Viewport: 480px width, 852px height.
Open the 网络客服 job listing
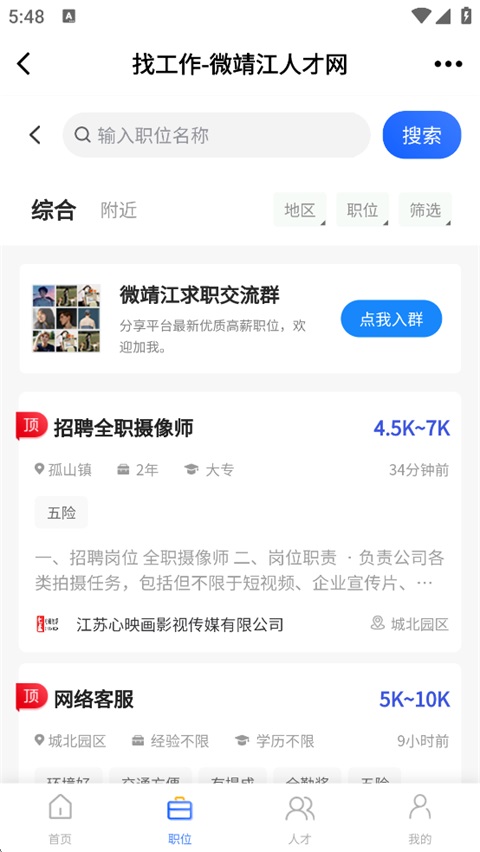[240, 723]
